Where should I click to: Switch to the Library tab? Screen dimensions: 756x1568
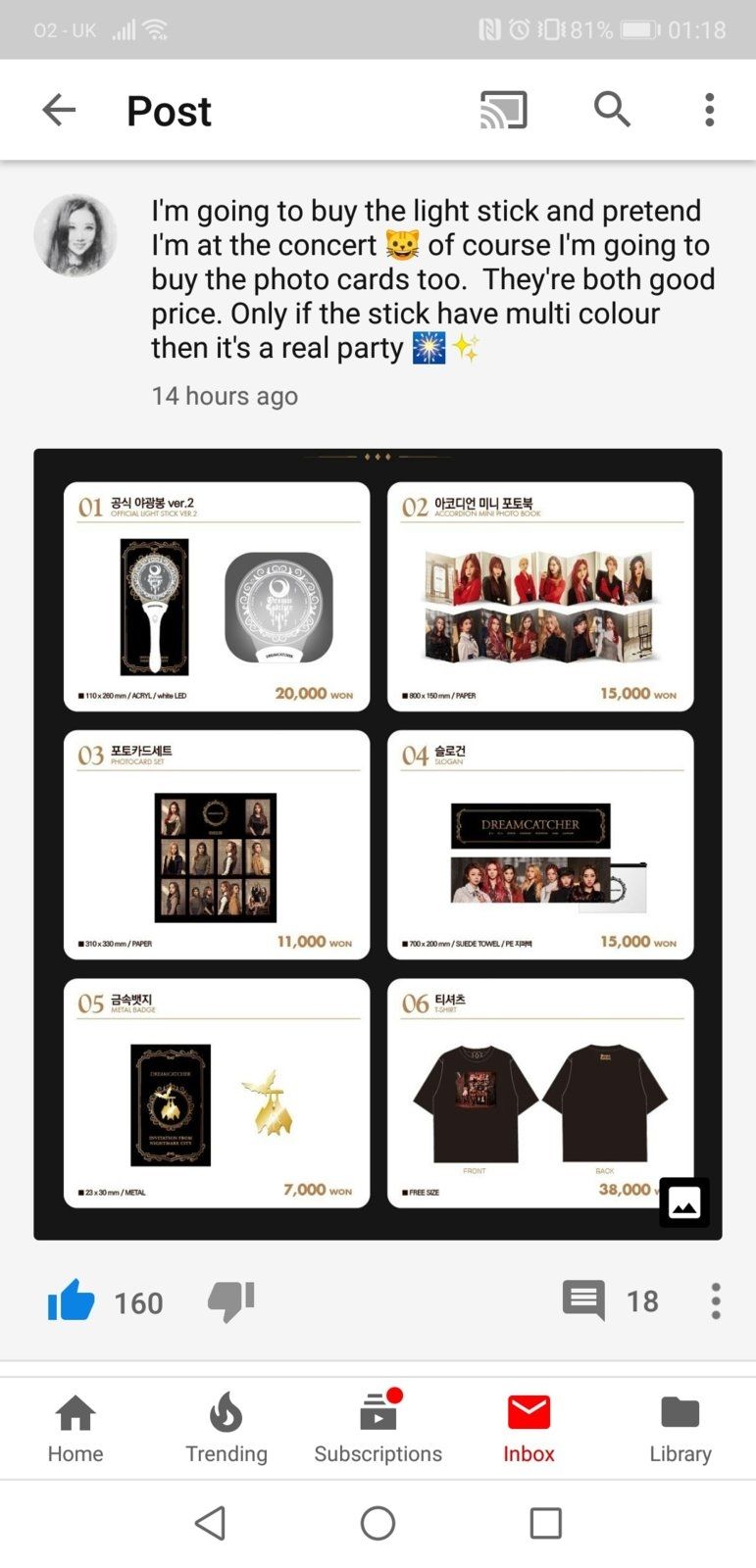click(x=680, y=1429)
